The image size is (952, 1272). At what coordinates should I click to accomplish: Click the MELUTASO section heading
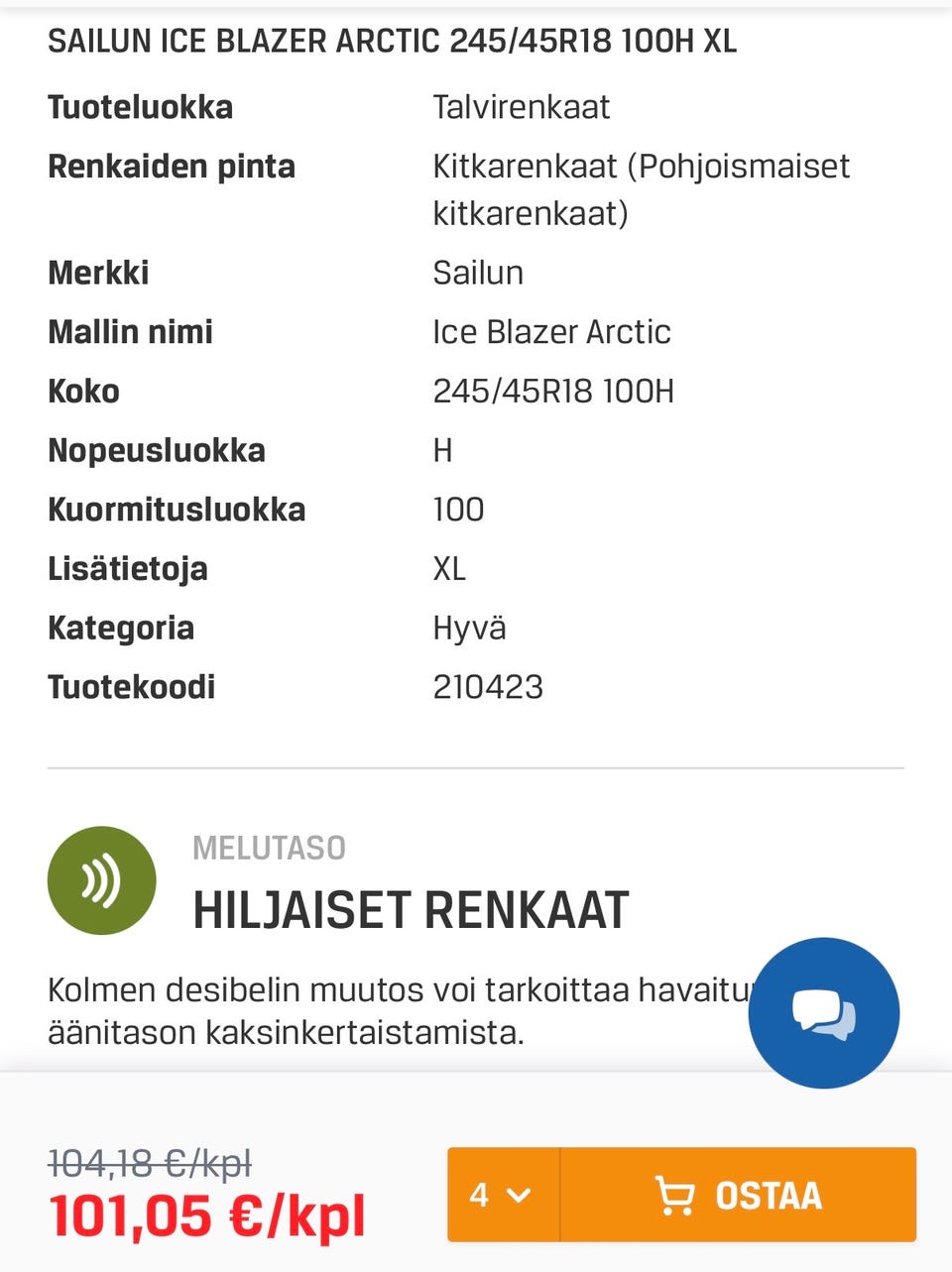pyautogui.click(x=269, y=848)
